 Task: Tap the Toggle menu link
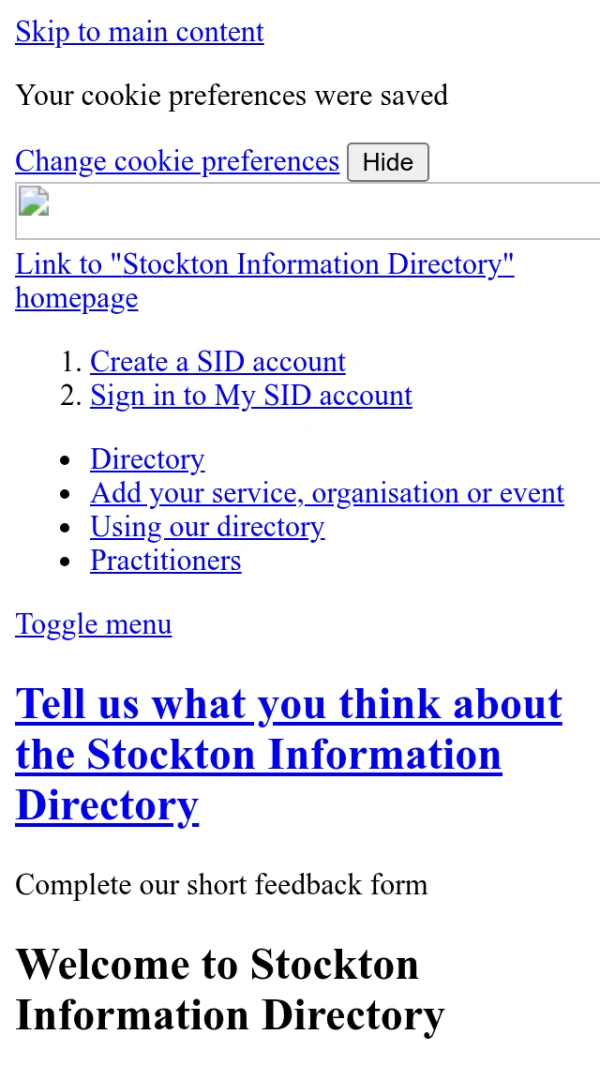[x=93, y=624]
